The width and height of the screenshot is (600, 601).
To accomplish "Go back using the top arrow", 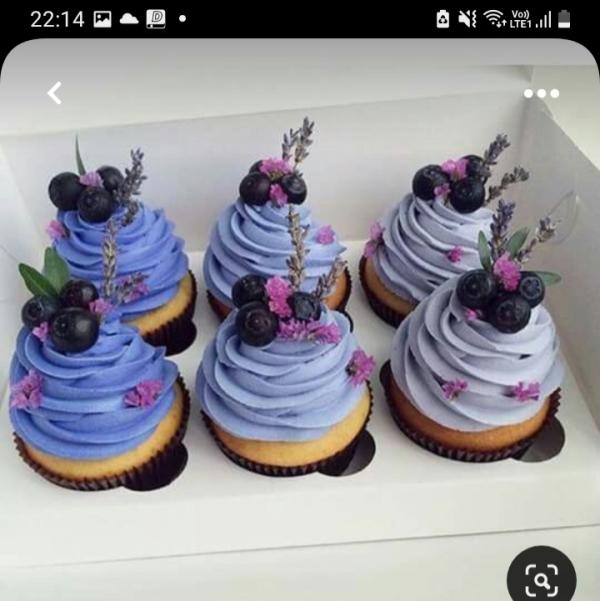I will [x=55, y=93].
